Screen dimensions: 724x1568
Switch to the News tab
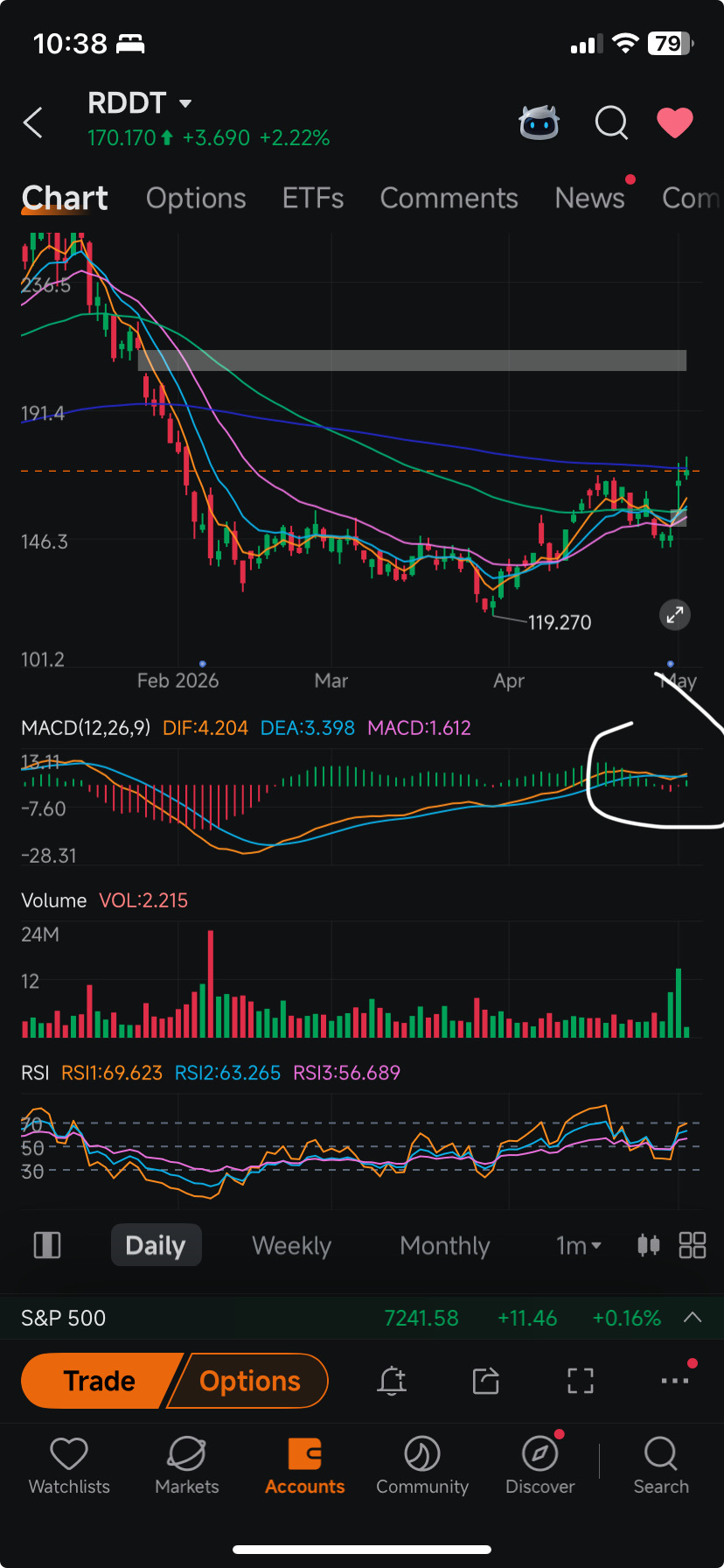[x=590, y=198]
